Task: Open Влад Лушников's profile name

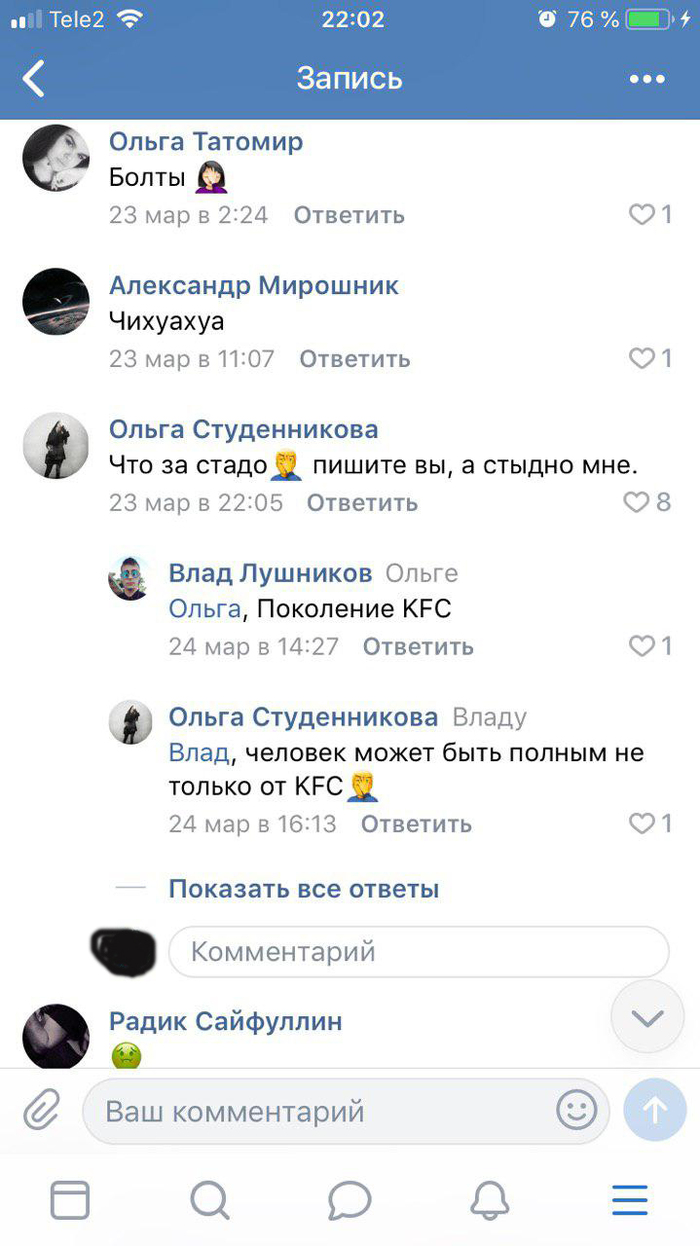Action: 270,573
